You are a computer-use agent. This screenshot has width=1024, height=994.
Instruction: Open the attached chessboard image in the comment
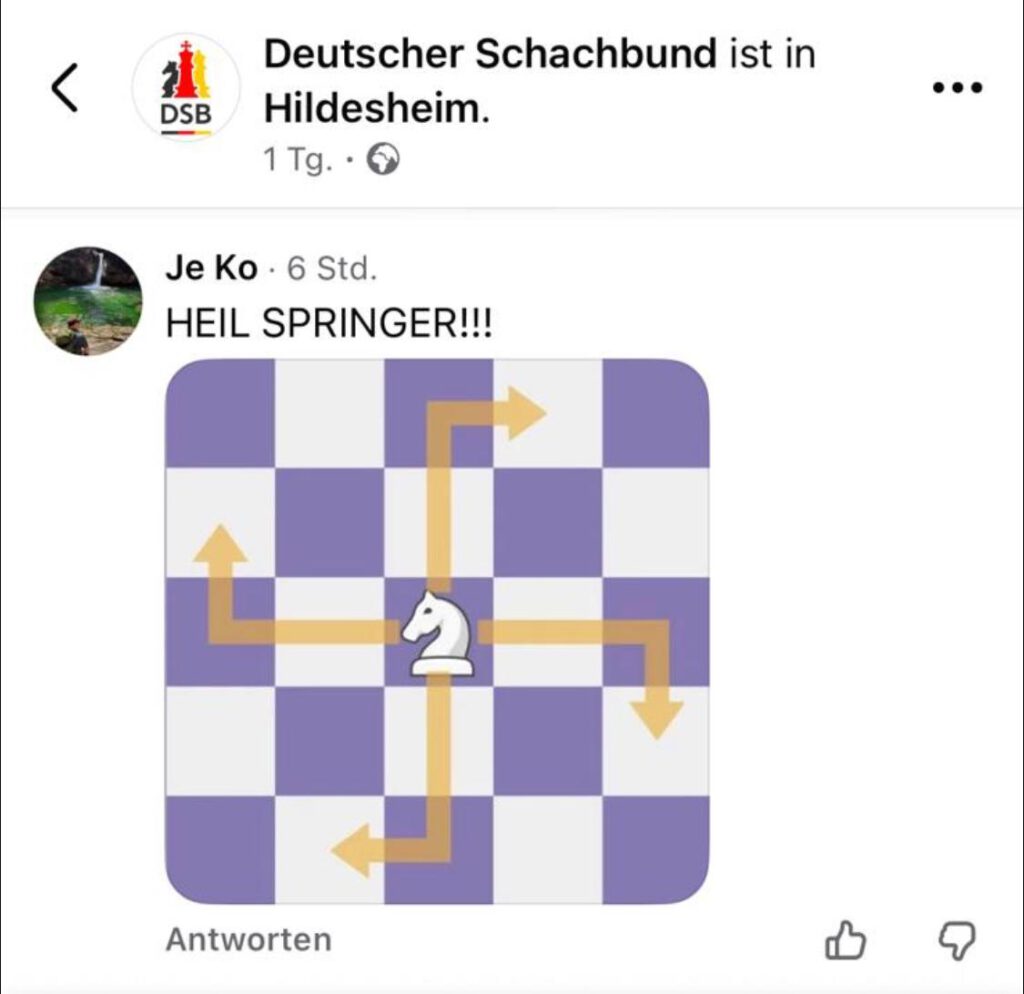coord(437,632)
